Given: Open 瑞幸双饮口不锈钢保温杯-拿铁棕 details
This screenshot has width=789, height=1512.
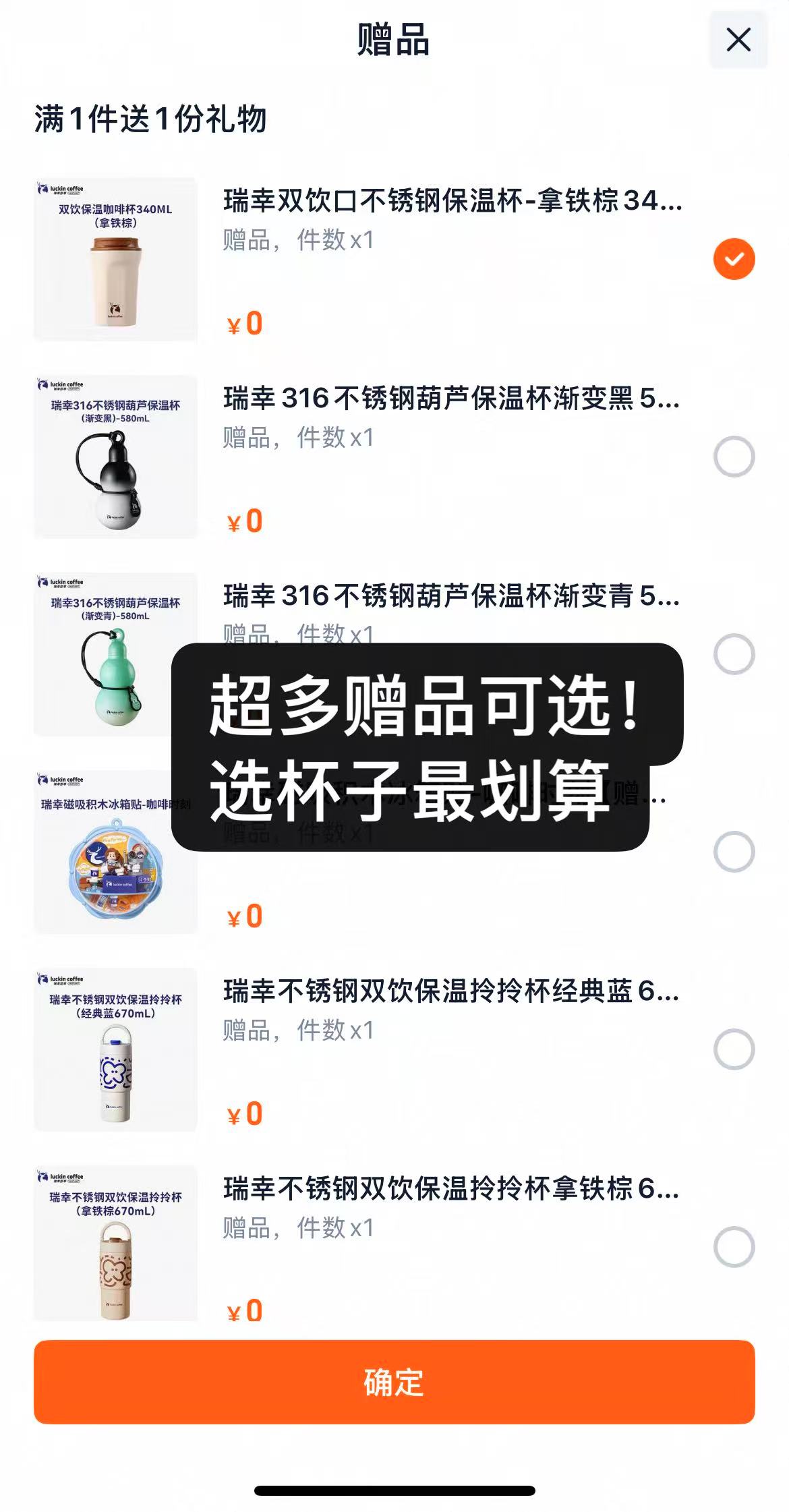Looking at the screenshot, I should point(452,202).
